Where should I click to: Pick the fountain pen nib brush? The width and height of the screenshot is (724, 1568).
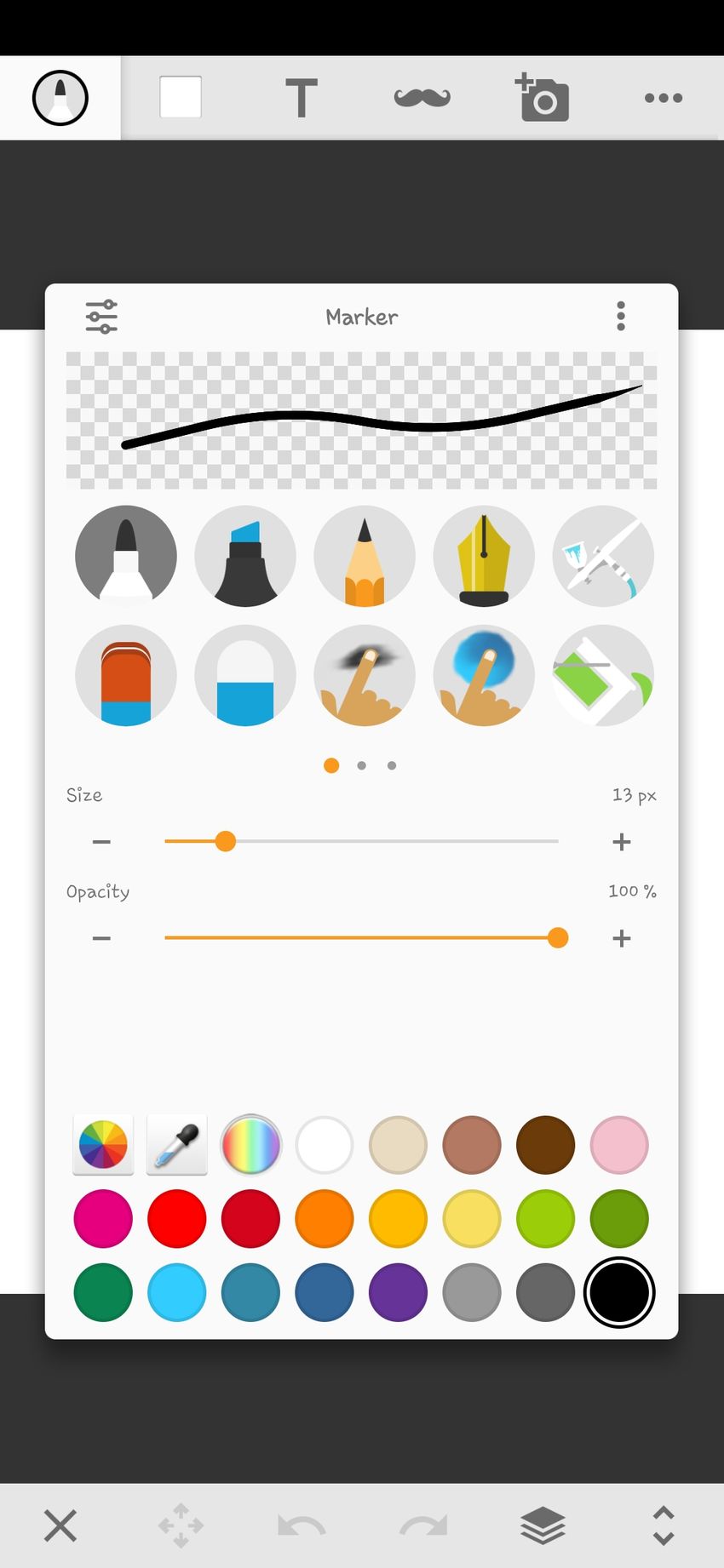click(x=484, y=557)
